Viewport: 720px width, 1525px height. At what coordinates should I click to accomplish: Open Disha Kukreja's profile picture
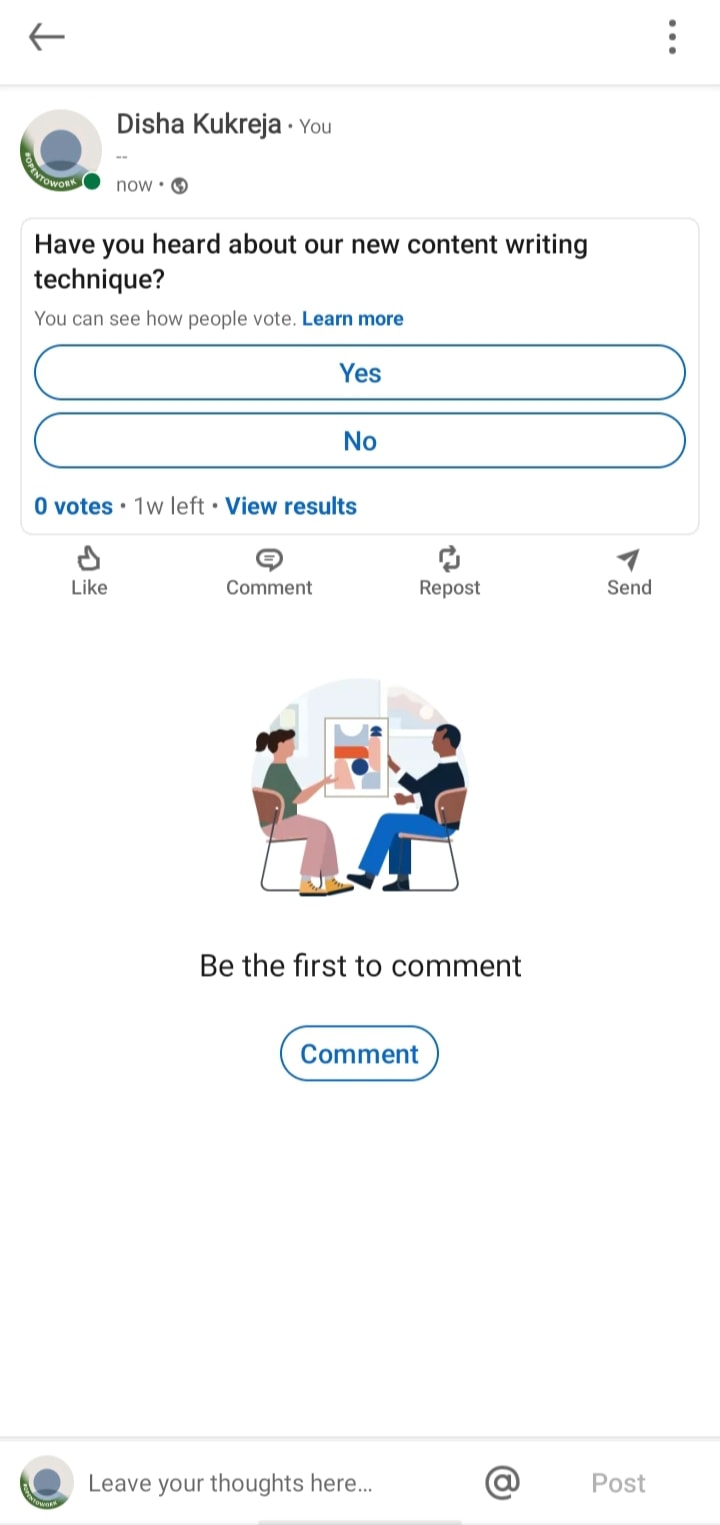[x=61, y=150]
